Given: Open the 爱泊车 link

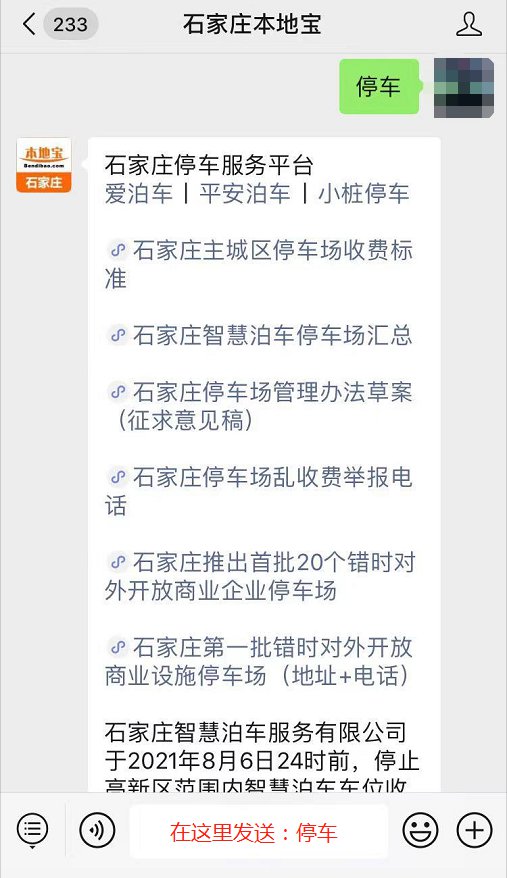Looking at the screenshot, I should pyautogui.click(x=138, y=194).
